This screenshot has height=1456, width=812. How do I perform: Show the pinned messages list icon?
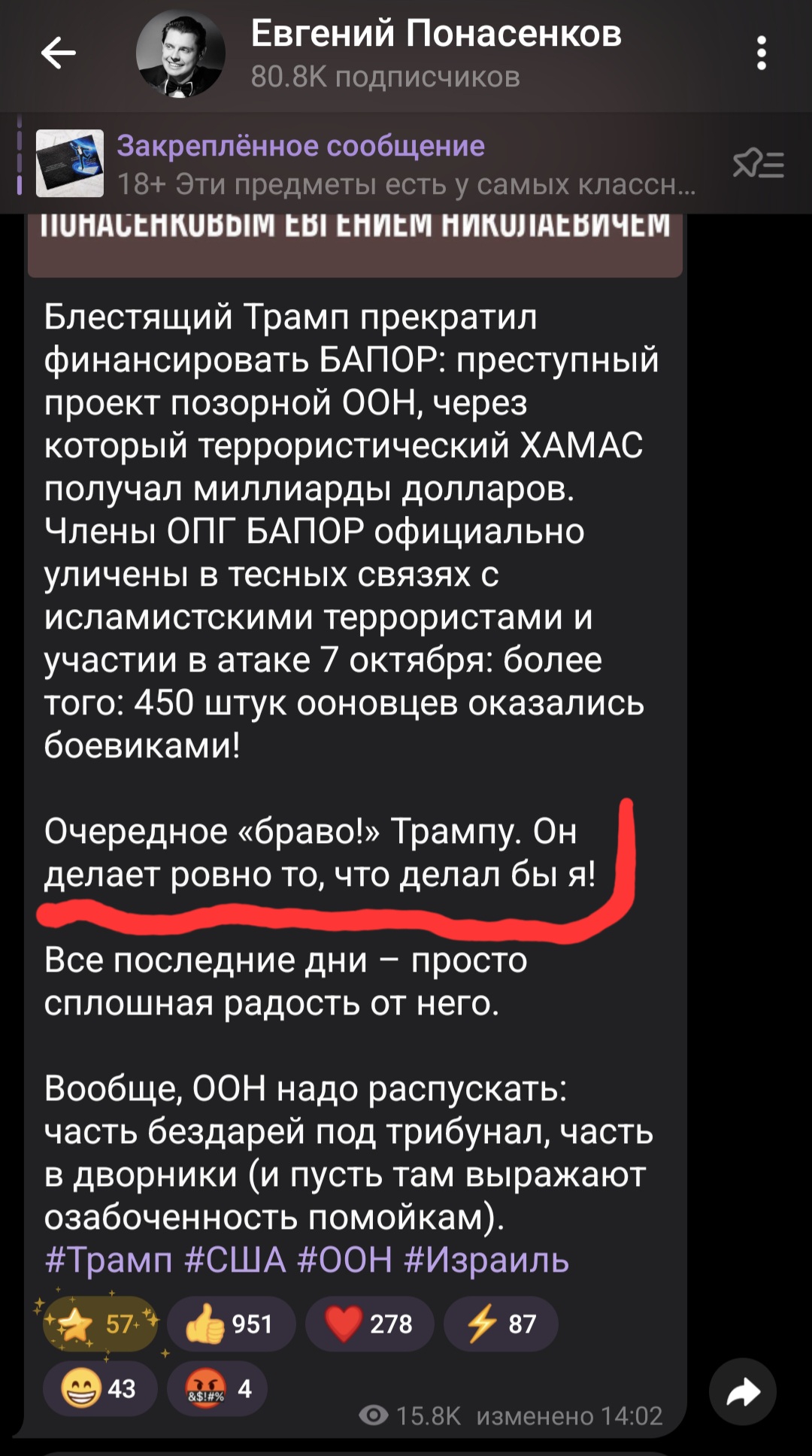pos(758,163)
